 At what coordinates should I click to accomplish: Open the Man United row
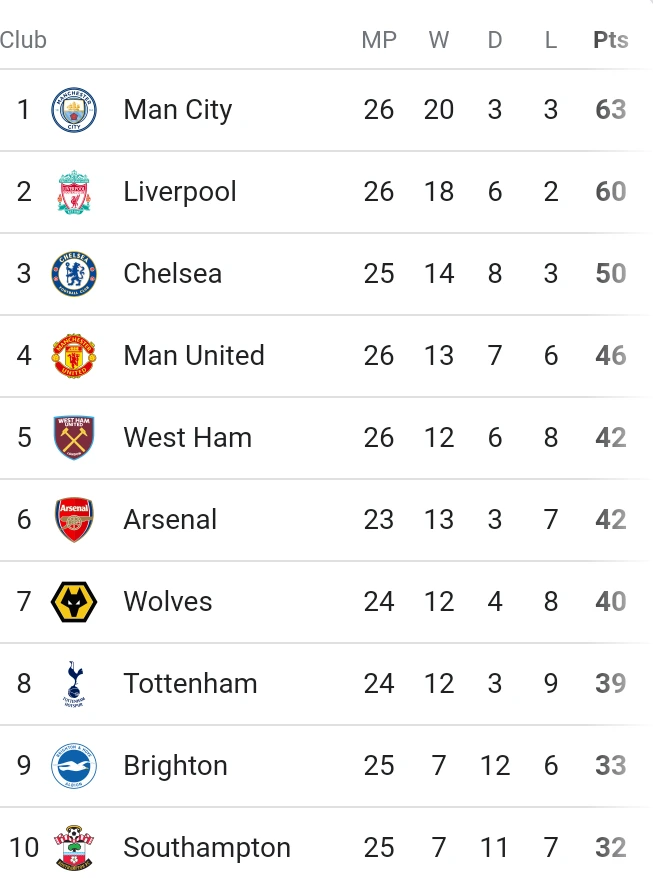[x=326, y=356]
